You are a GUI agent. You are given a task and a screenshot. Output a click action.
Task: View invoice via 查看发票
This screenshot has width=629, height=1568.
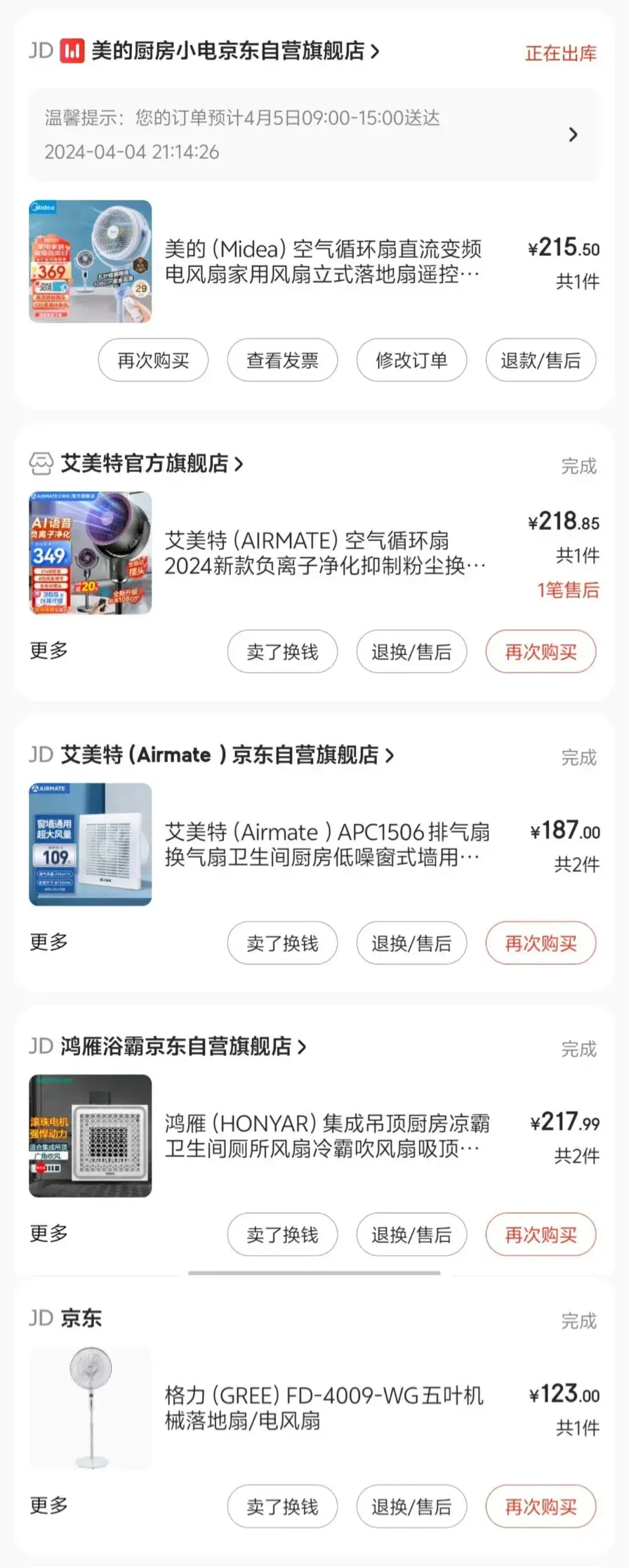[282, 360]
